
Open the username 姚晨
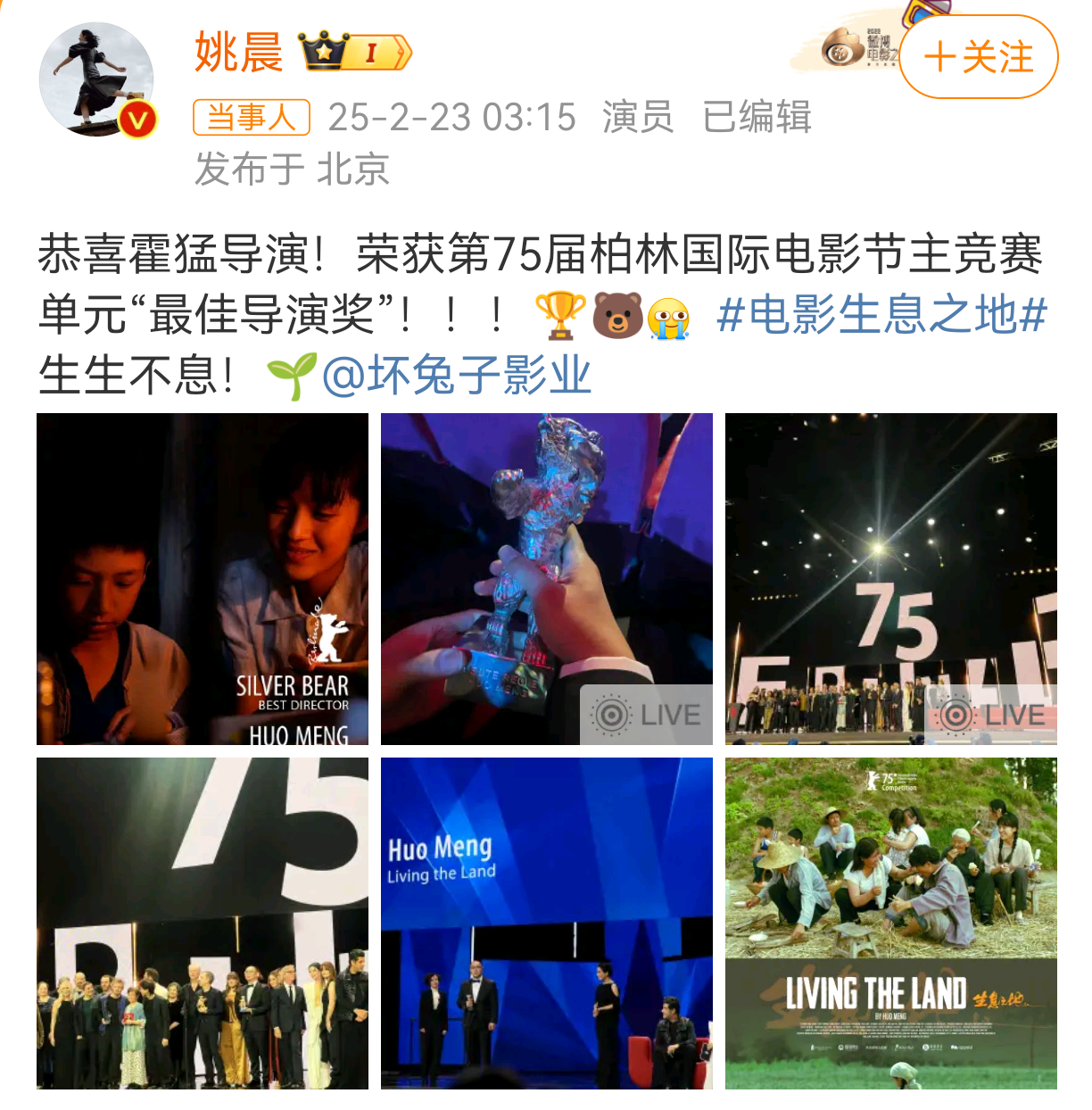pyautogui.click(x=238, y=52)
